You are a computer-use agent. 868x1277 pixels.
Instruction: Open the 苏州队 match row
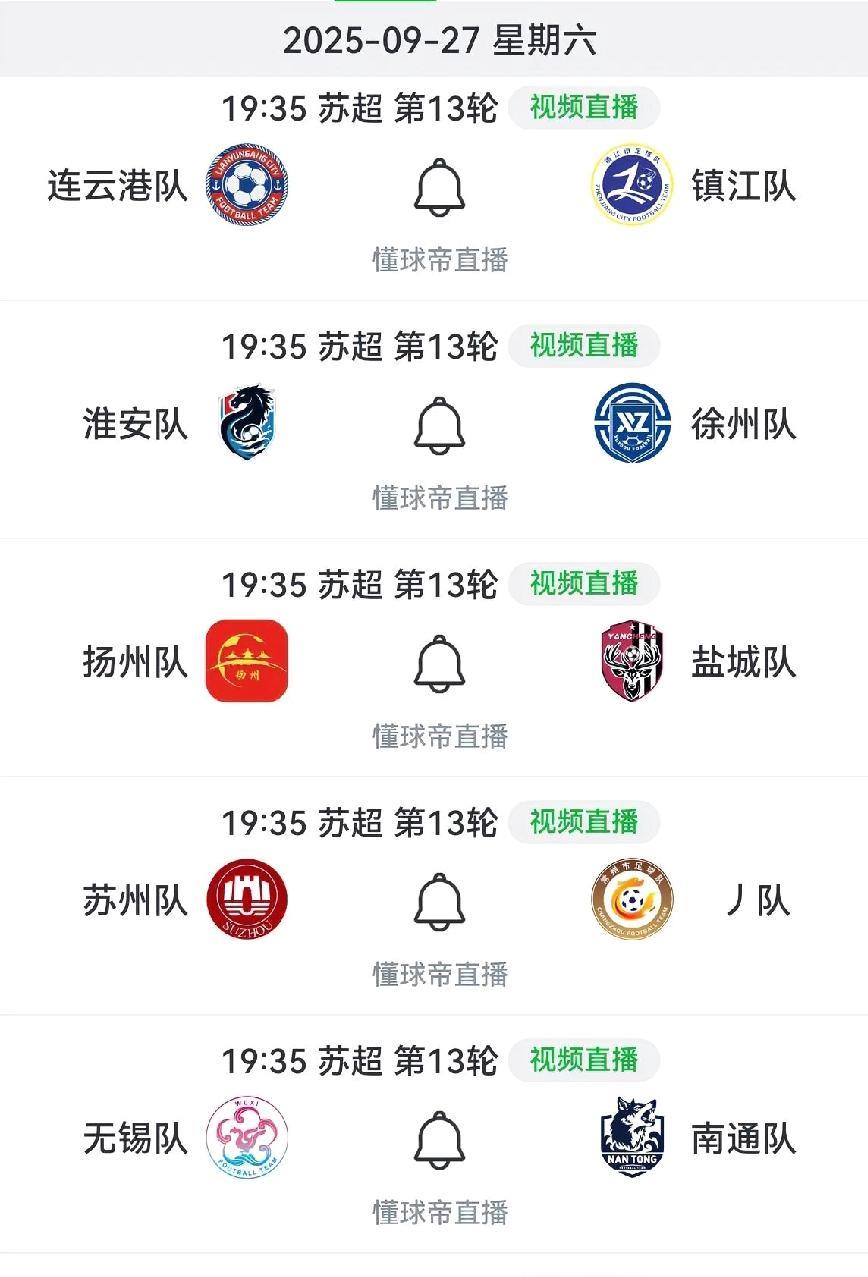pyautogui.click(x=434, y=896)
